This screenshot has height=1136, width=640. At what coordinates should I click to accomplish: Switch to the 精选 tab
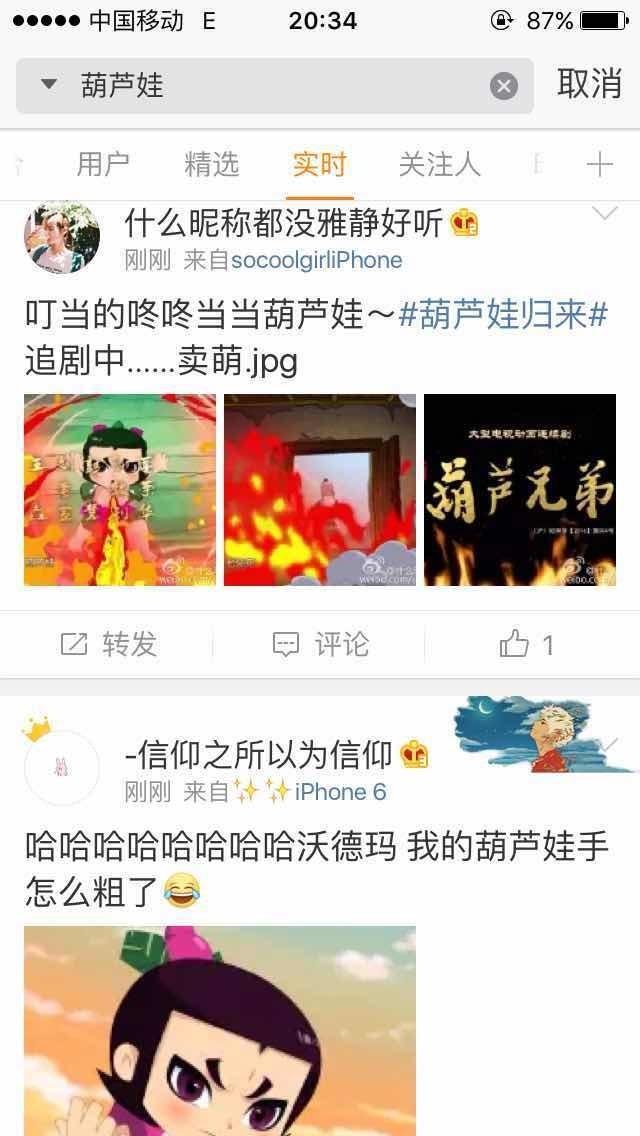[x=211, y=164]
